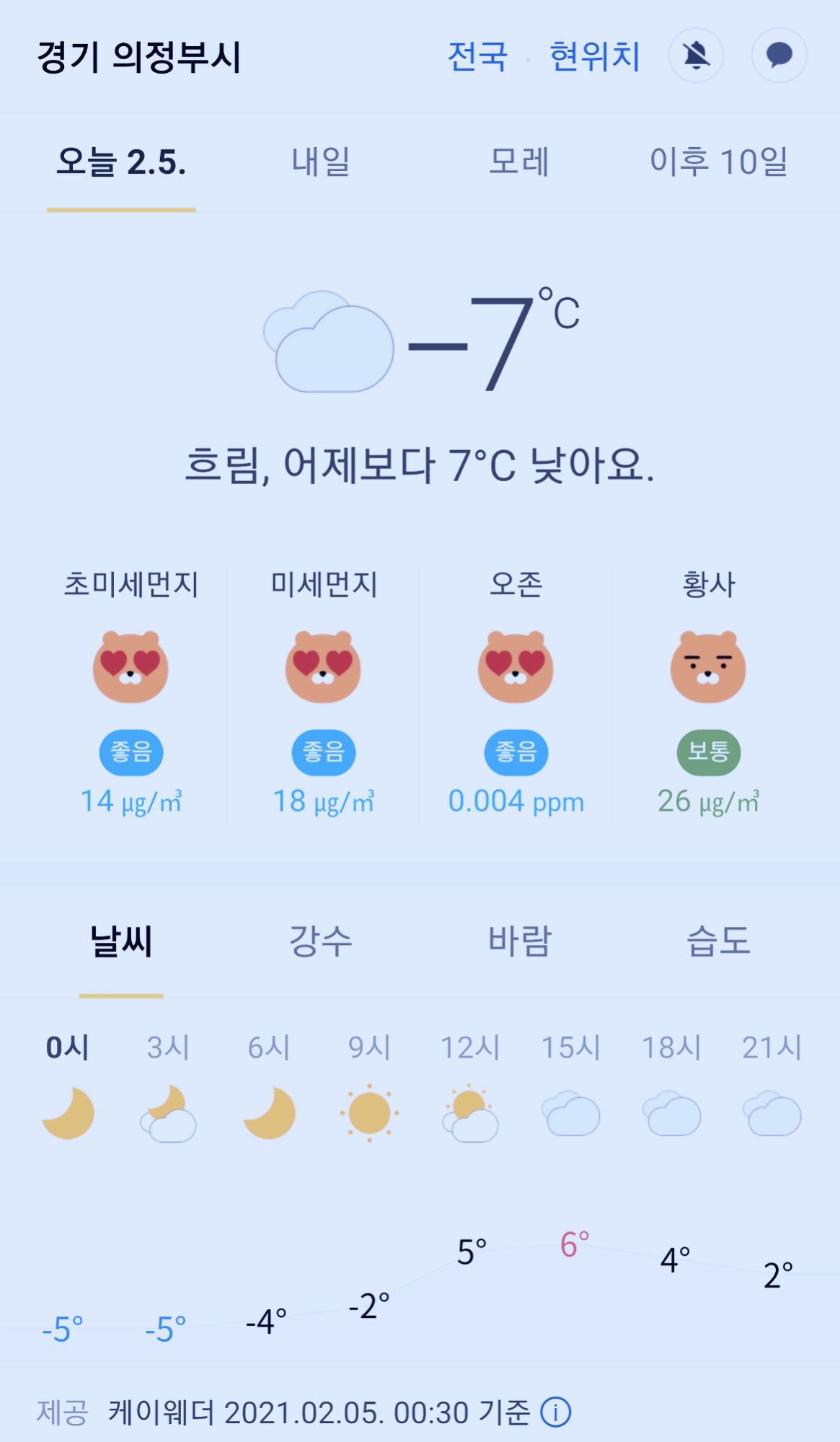Viewport: 840px width, 1442px height.
Task: Open 미세먼지 air quality details
Action: click(323, 694)
